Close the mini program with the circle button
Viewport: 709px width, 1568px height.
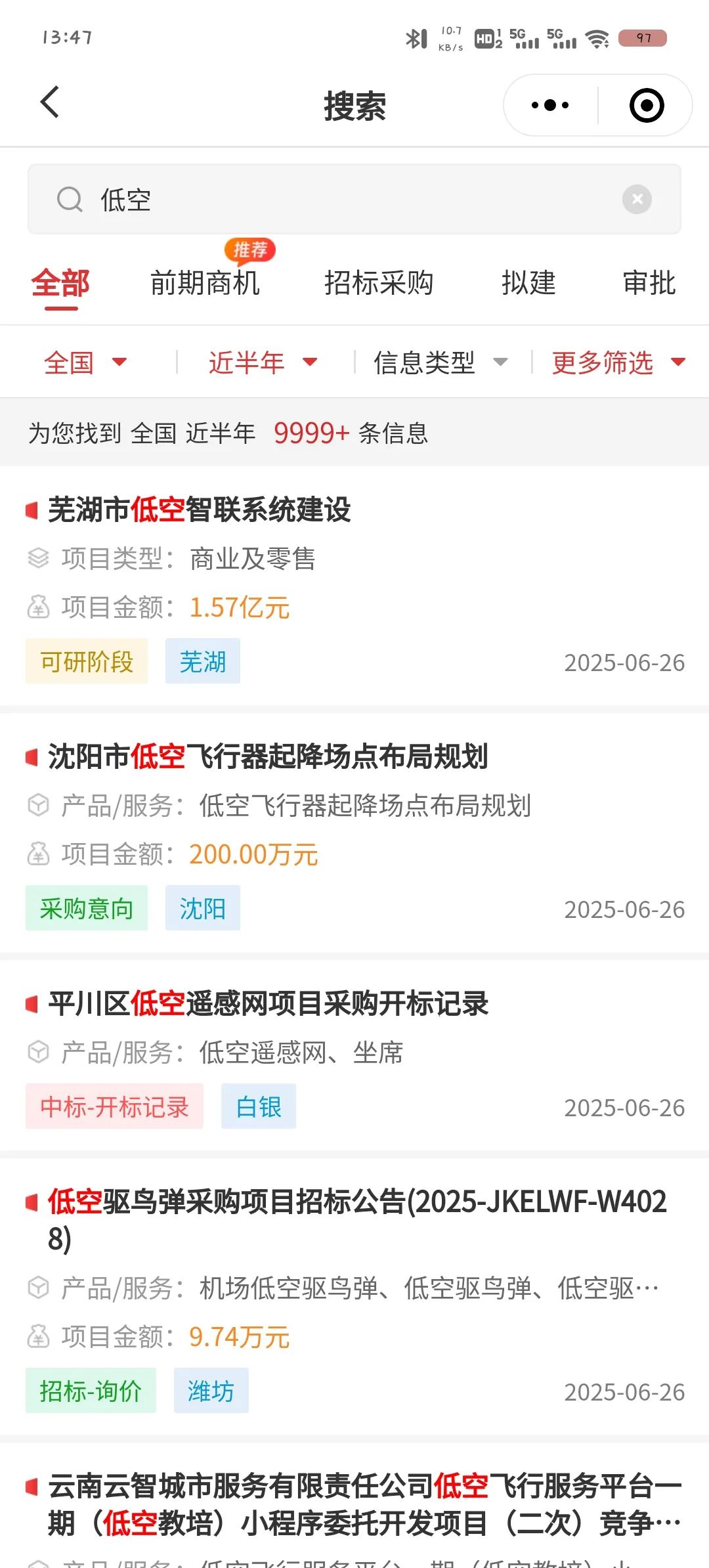[647, 105]
